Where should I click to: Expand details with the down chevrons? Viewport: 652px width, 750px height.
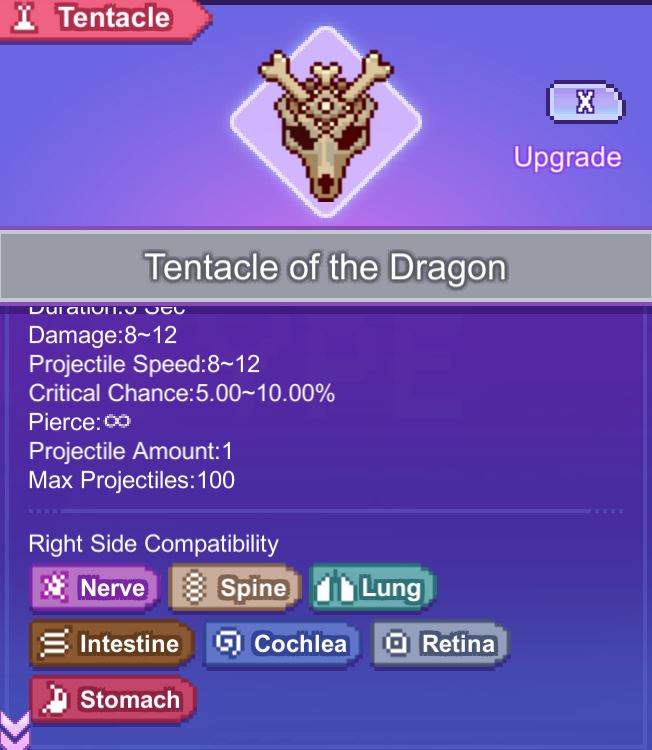[x=15, y=732]
